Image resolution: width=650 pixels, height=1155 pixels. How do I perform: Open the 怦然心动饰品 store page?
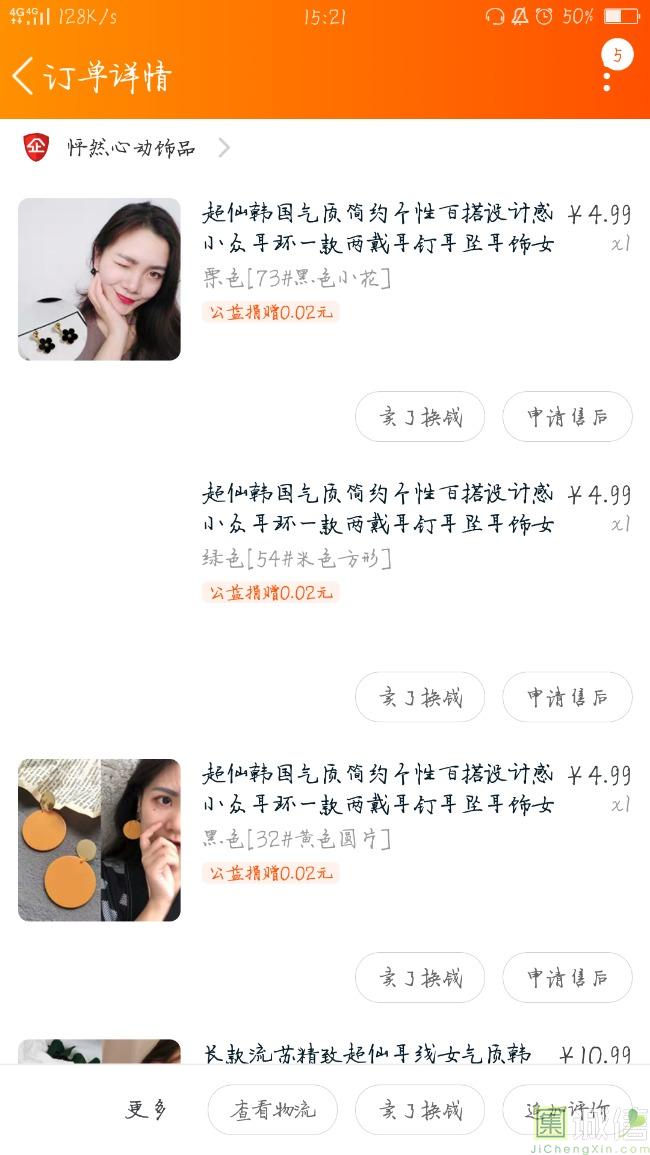point(130,148)
